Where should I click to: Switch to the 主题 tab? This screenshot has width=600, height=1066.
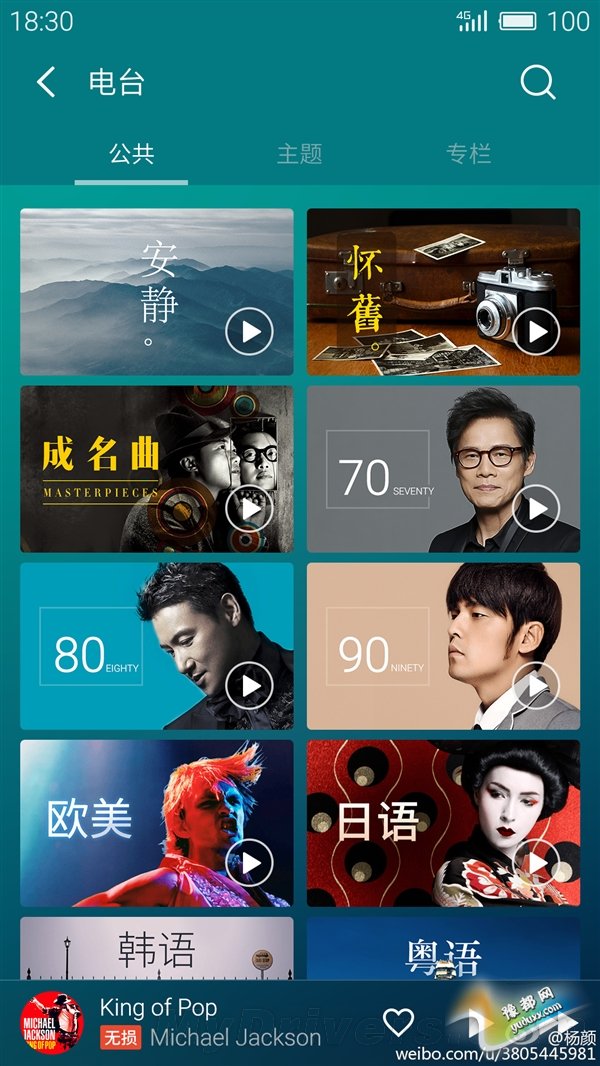tap(299, 154)
